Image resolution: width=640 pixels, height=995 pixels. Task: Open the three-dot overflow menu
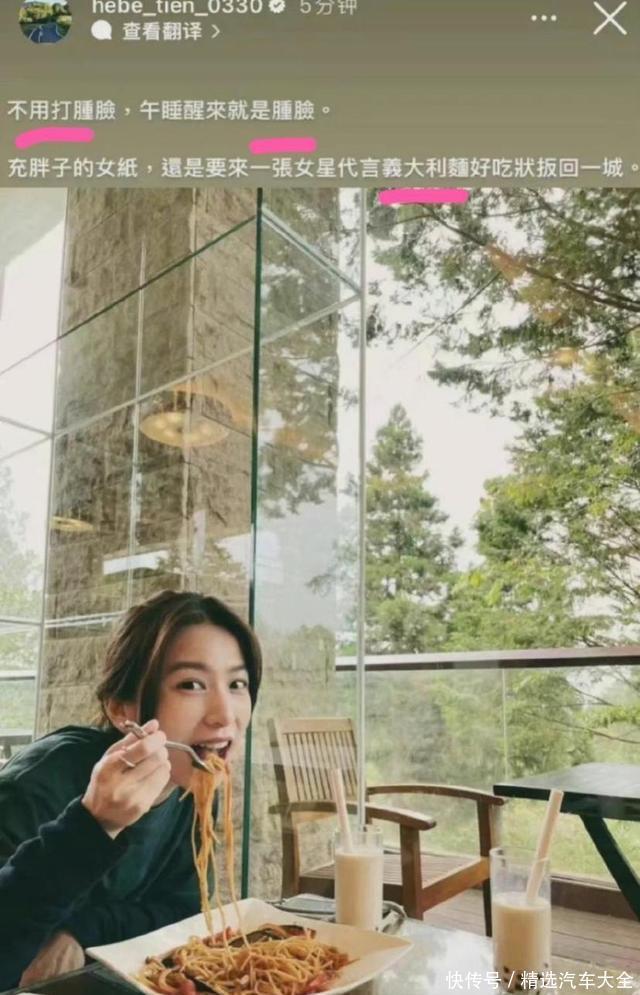[x=544, y=18]
